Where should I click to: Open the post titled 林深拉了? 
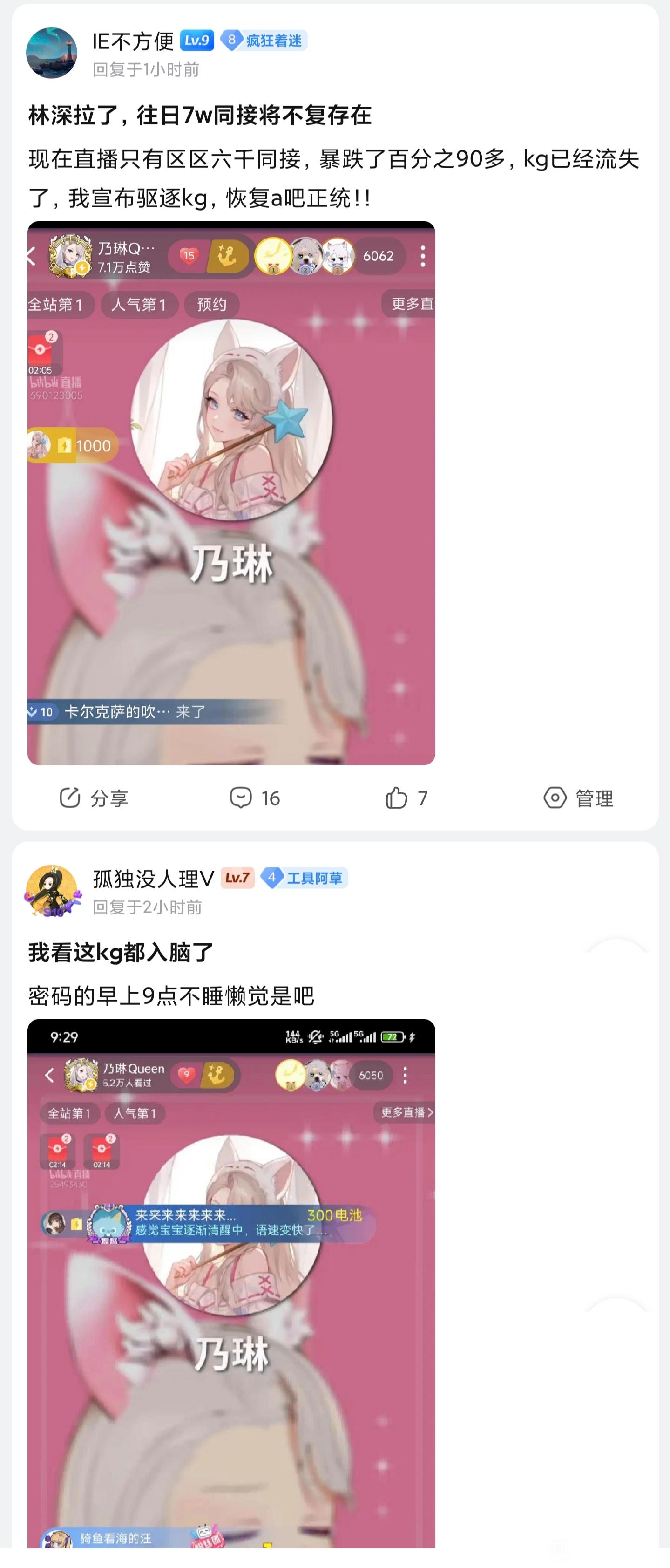click(200, 115)
